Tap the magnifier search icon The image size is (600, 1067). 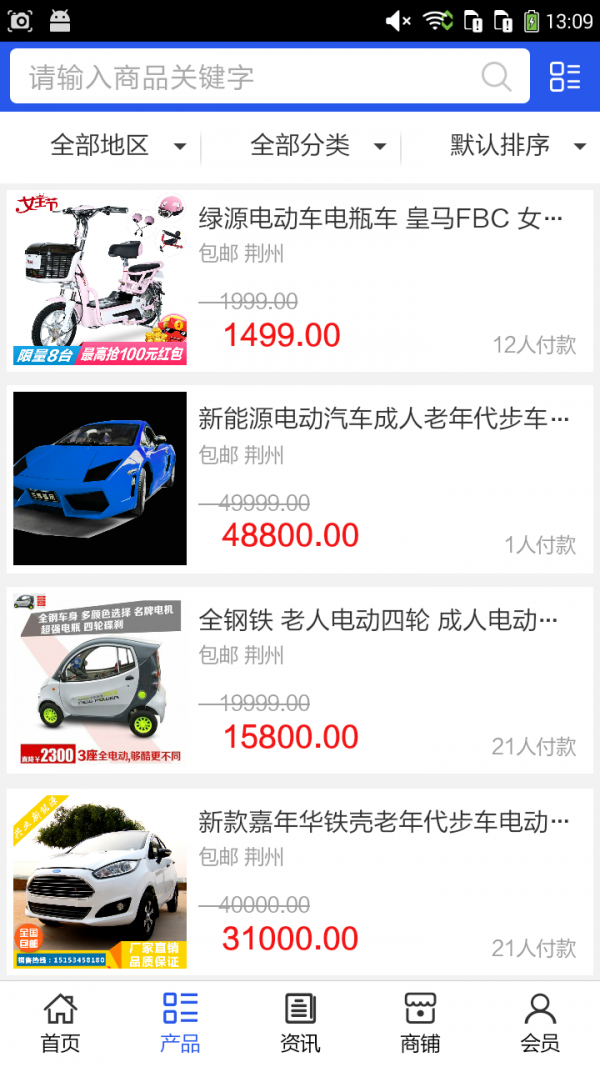[496, 77]
